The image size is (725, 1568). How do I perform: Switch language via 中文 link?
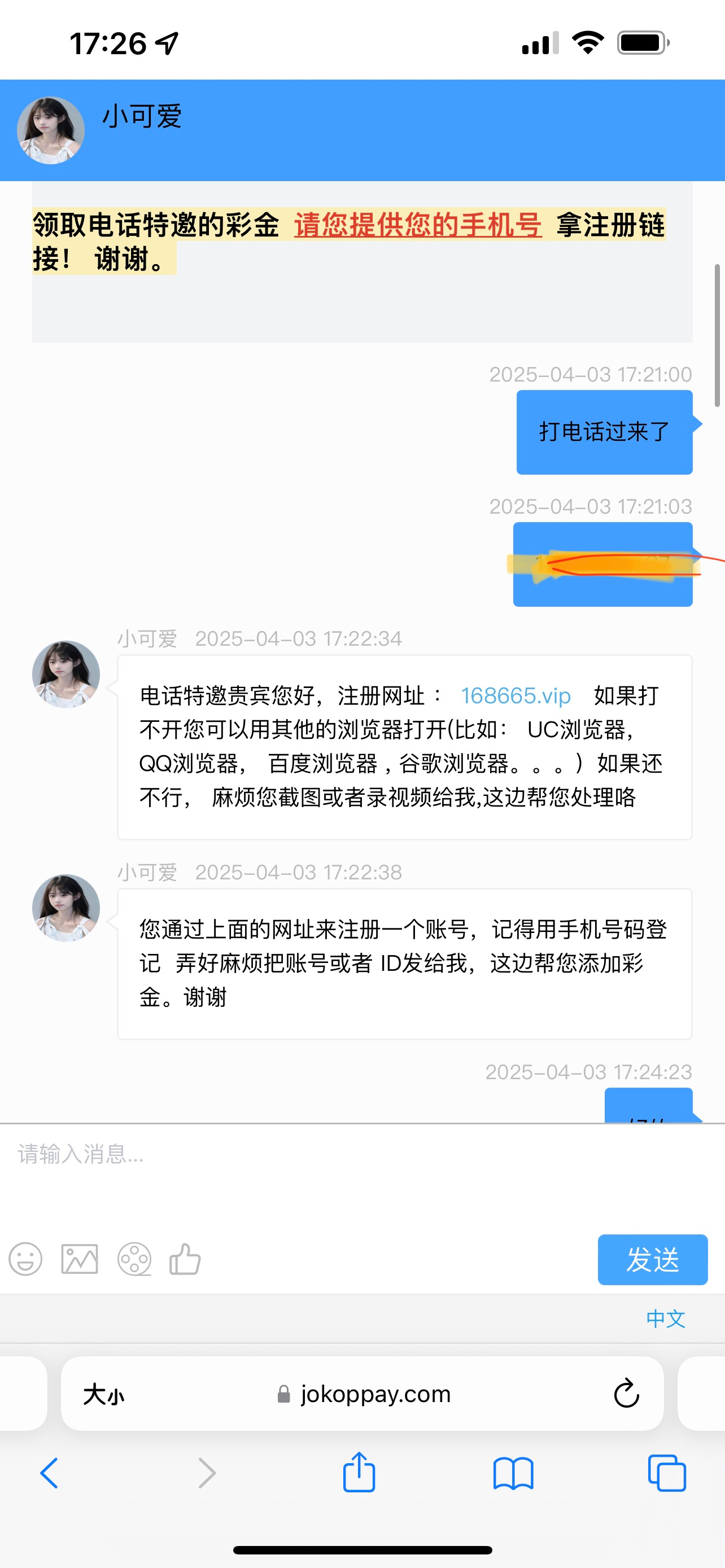click(x=665, y=1319)
